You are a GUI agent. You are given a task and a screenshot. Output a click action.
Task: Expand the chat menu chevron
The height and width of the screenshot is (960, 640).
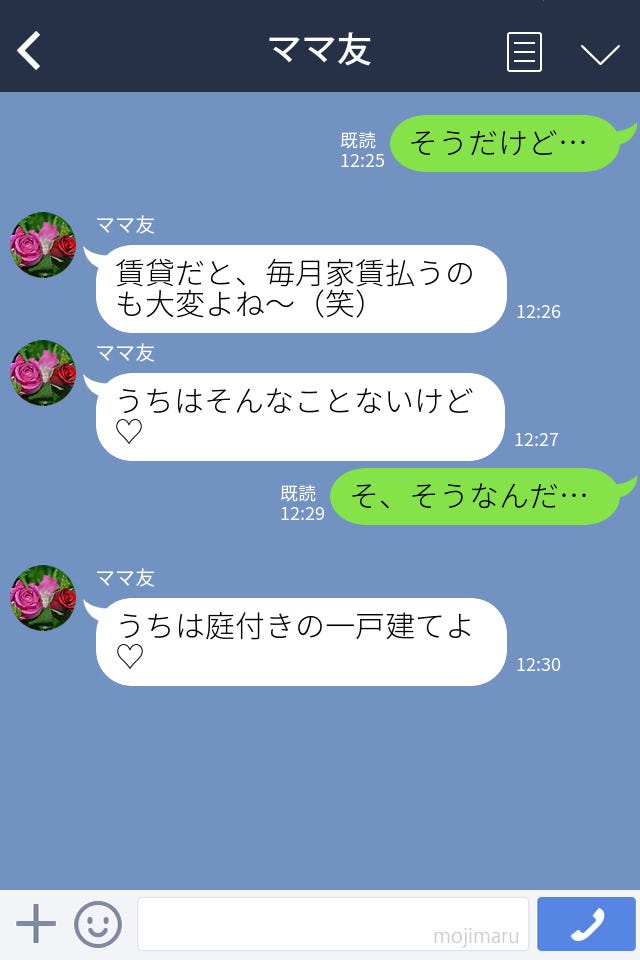click(x=600, y=53)
